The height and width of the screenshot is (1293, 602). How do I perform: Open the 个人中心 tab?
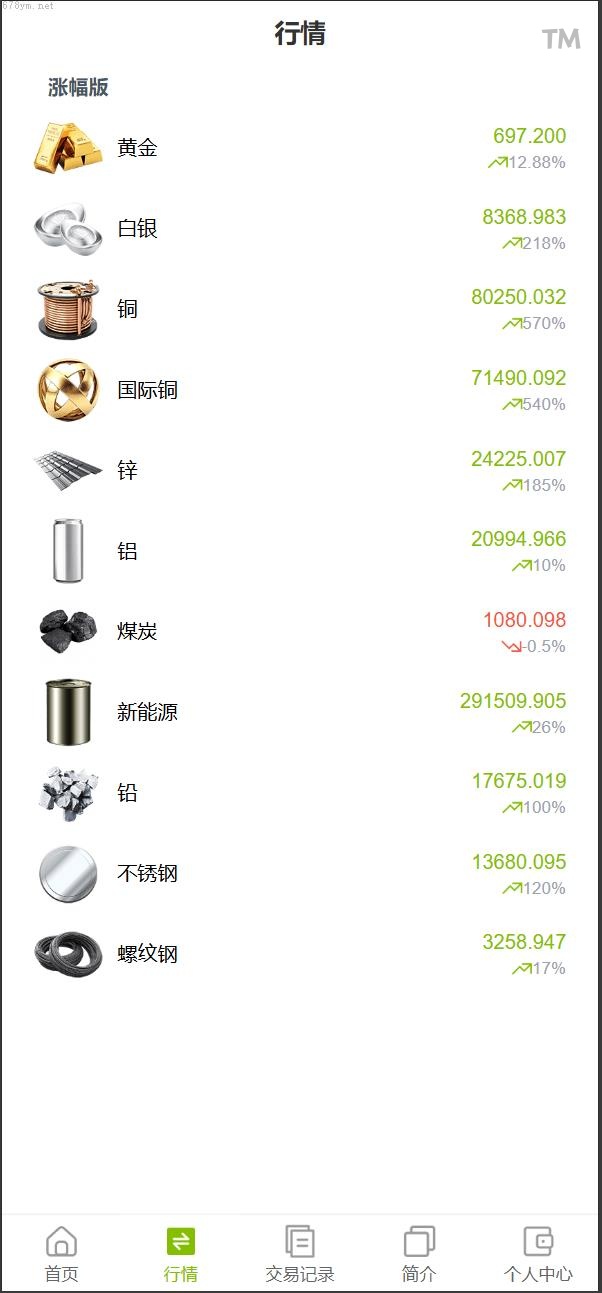(538, 1254)
